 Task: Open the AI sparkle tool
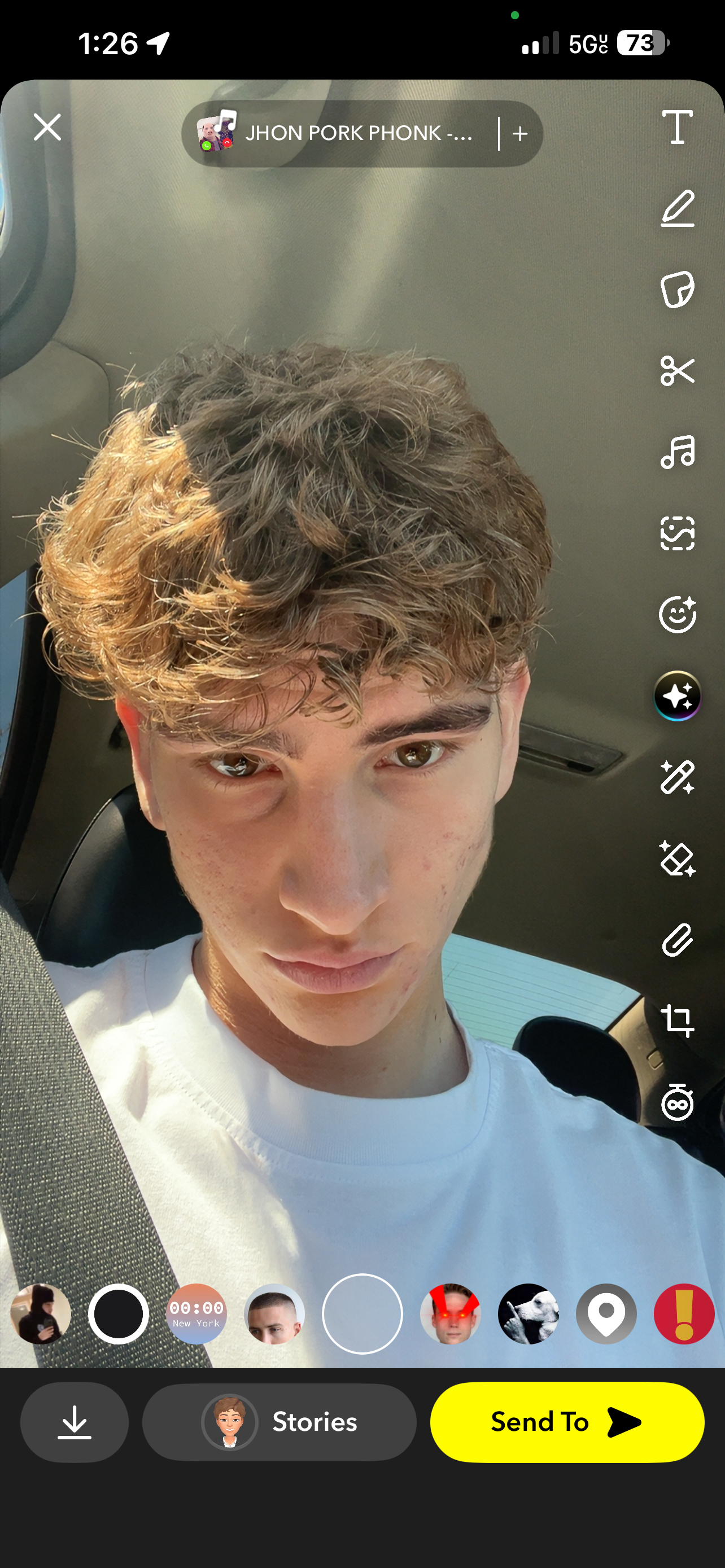677,696
